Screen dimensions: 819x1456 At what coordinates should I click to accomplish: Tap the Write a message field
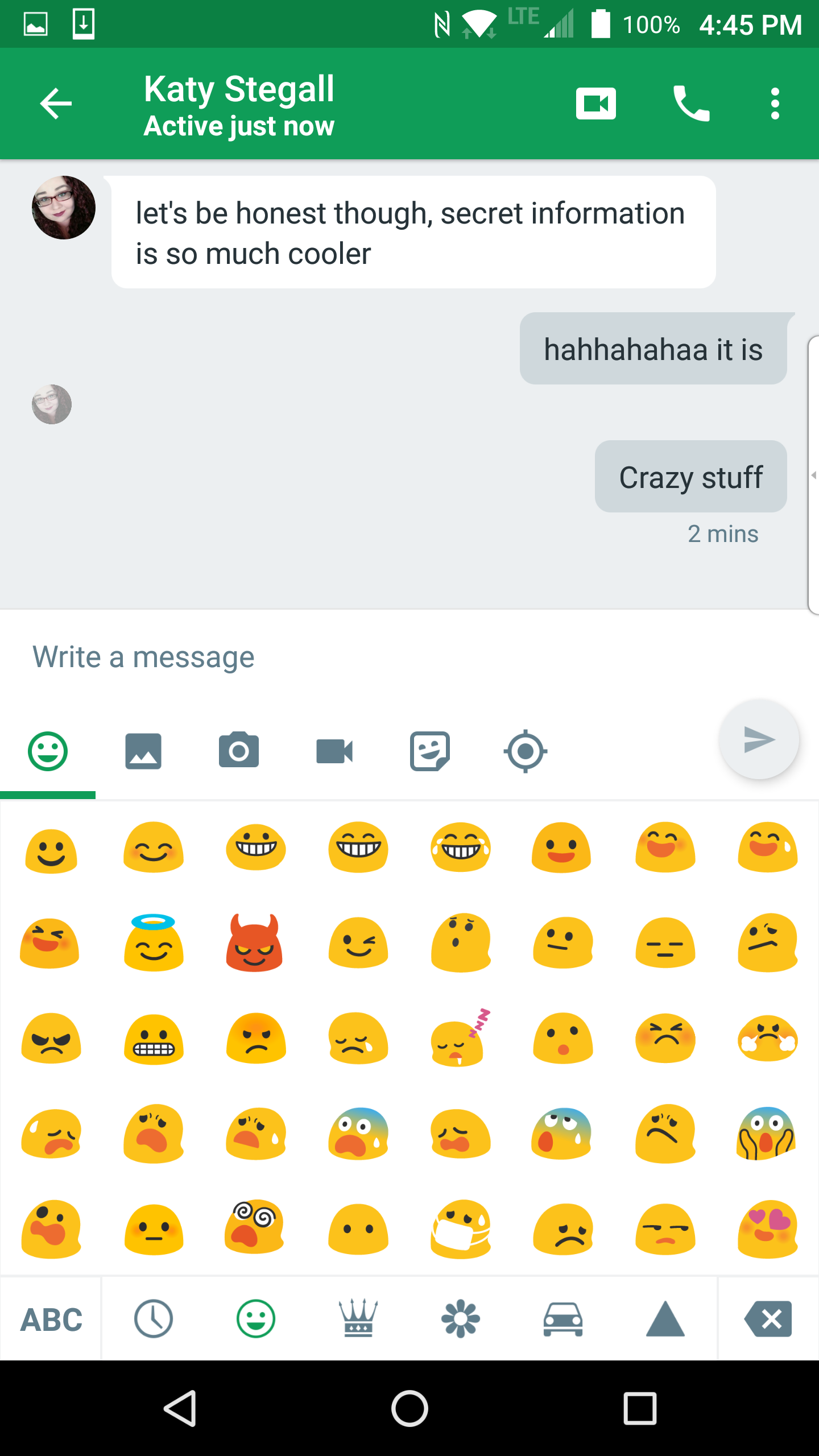click(364, 657)
